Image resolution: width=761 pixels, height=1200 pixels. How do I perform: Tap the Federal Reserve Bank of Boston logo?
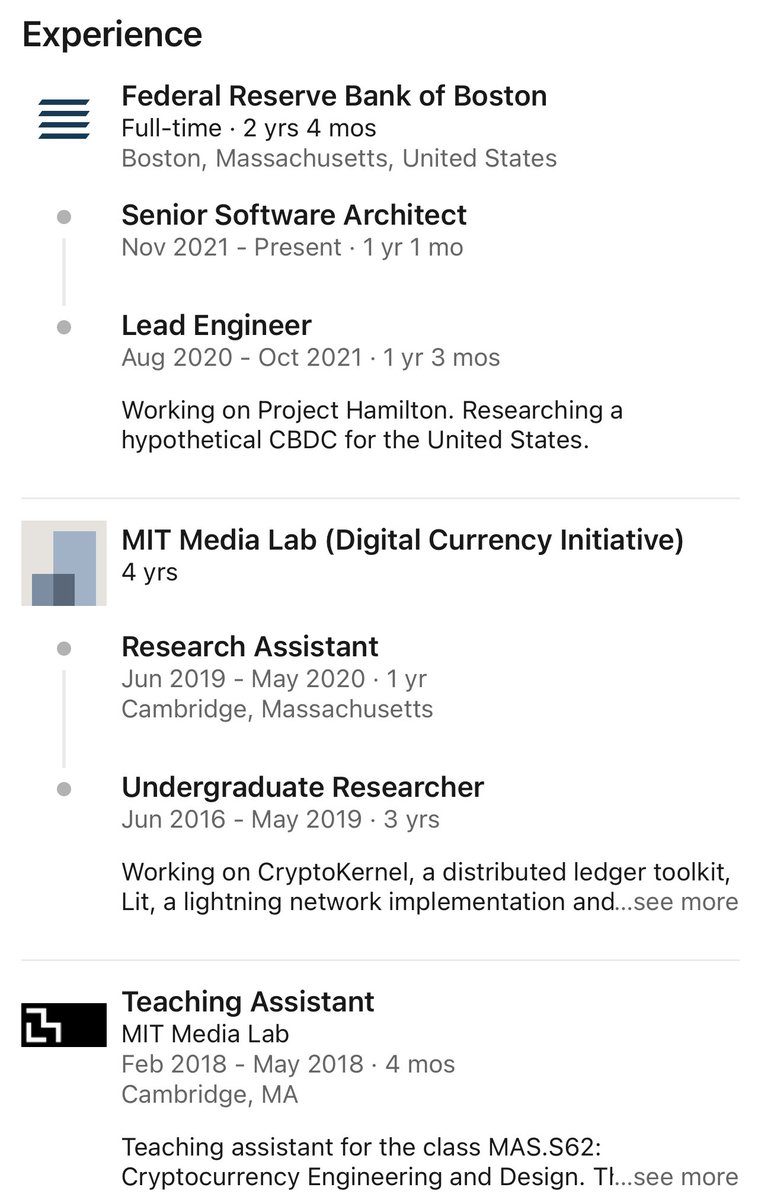coord(64,119)
